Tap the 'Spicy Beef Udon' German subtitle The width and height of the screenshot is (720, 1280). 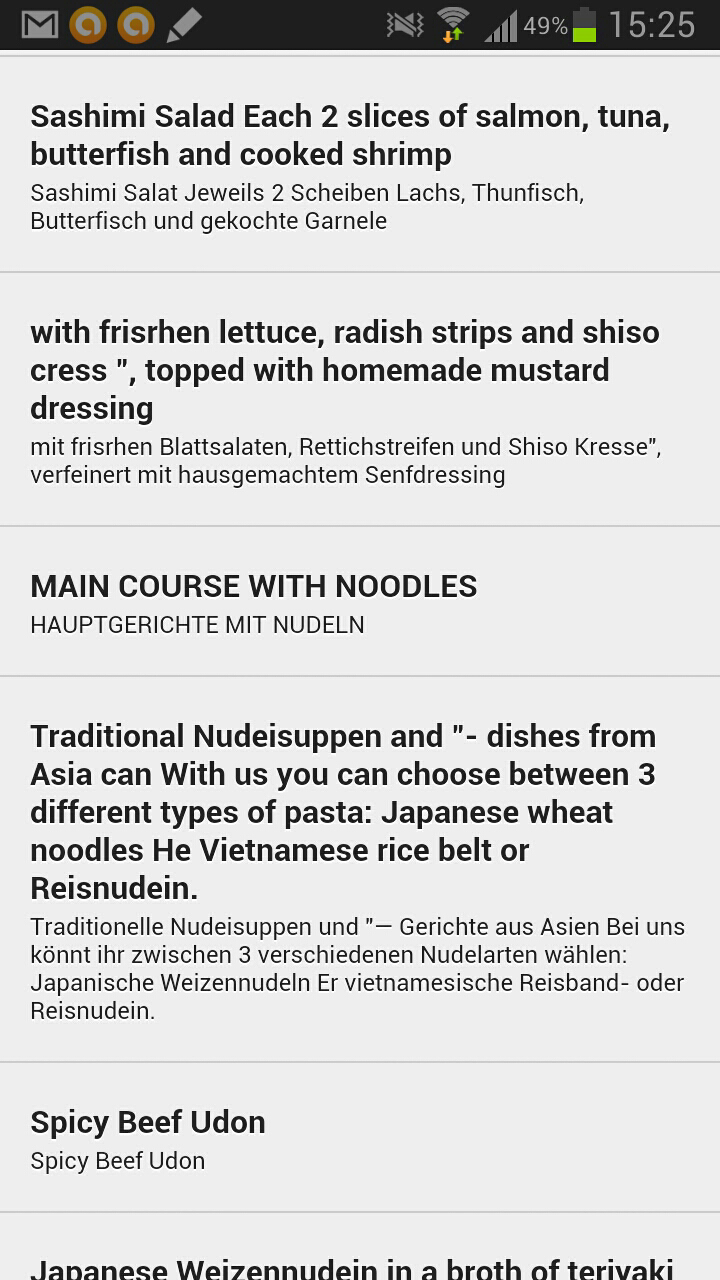point(117,1161)
